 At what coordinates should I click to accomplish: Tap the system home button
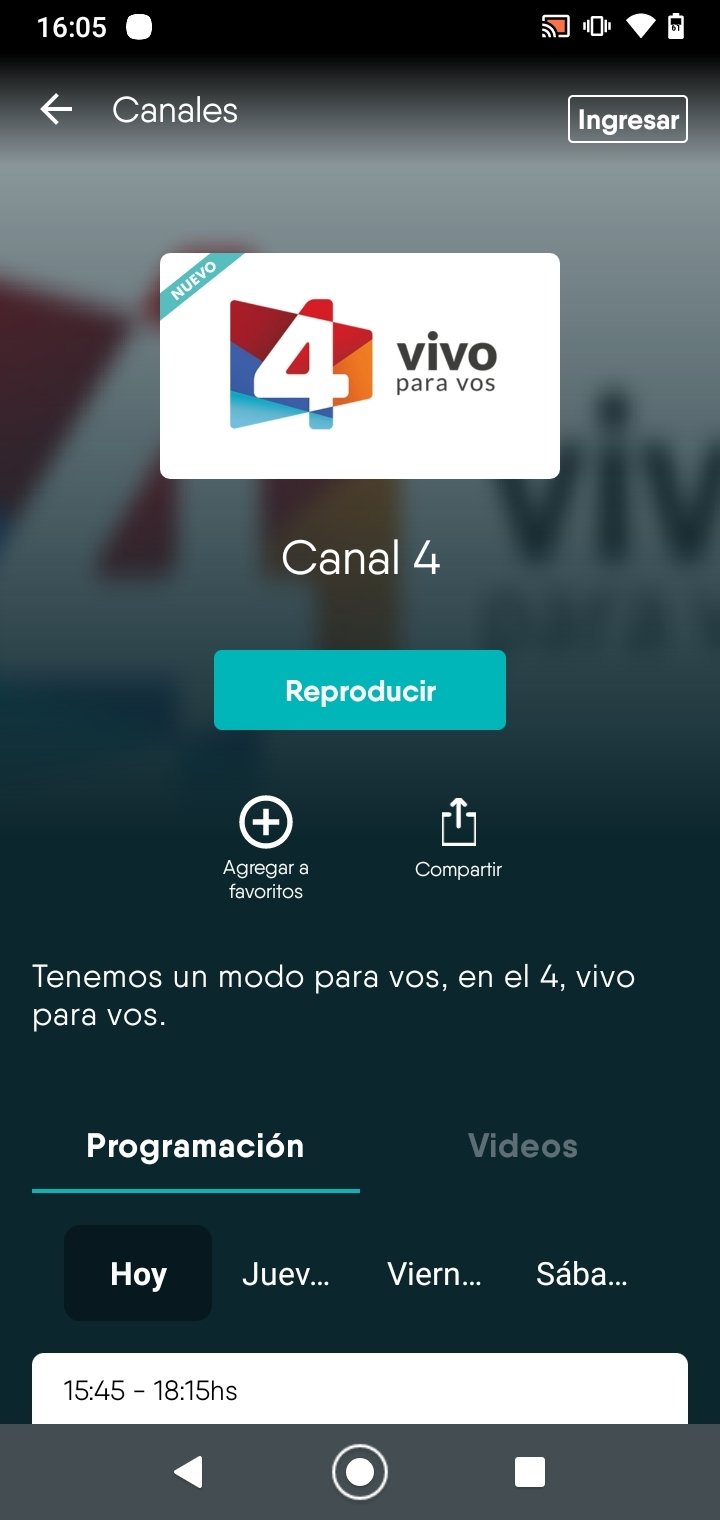(360, 1472)
